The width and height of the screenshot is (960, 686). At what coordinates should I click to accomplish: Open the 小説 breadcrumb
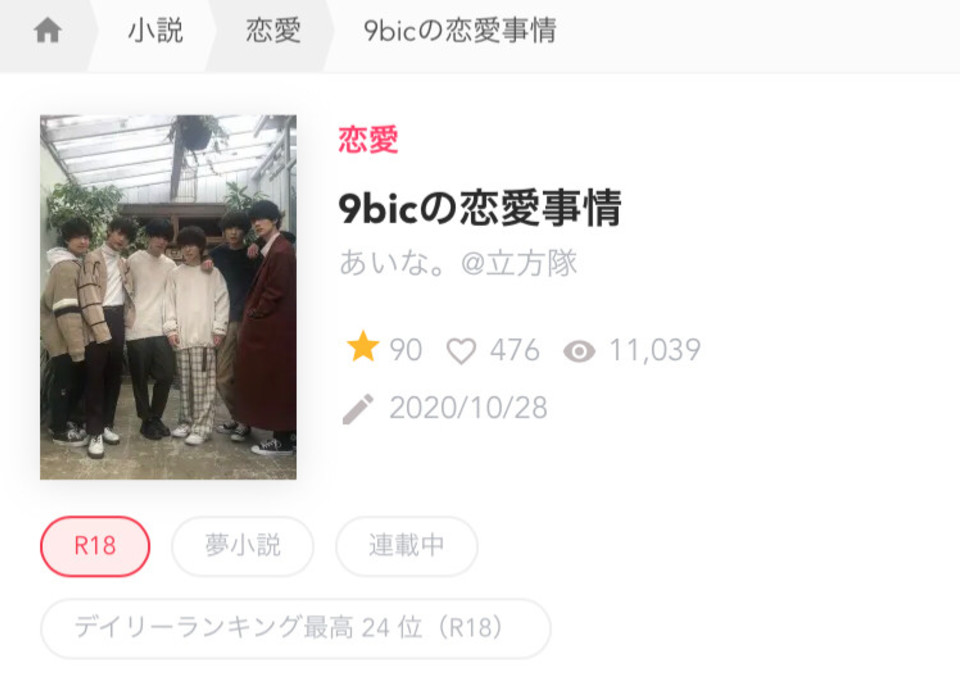155,31
